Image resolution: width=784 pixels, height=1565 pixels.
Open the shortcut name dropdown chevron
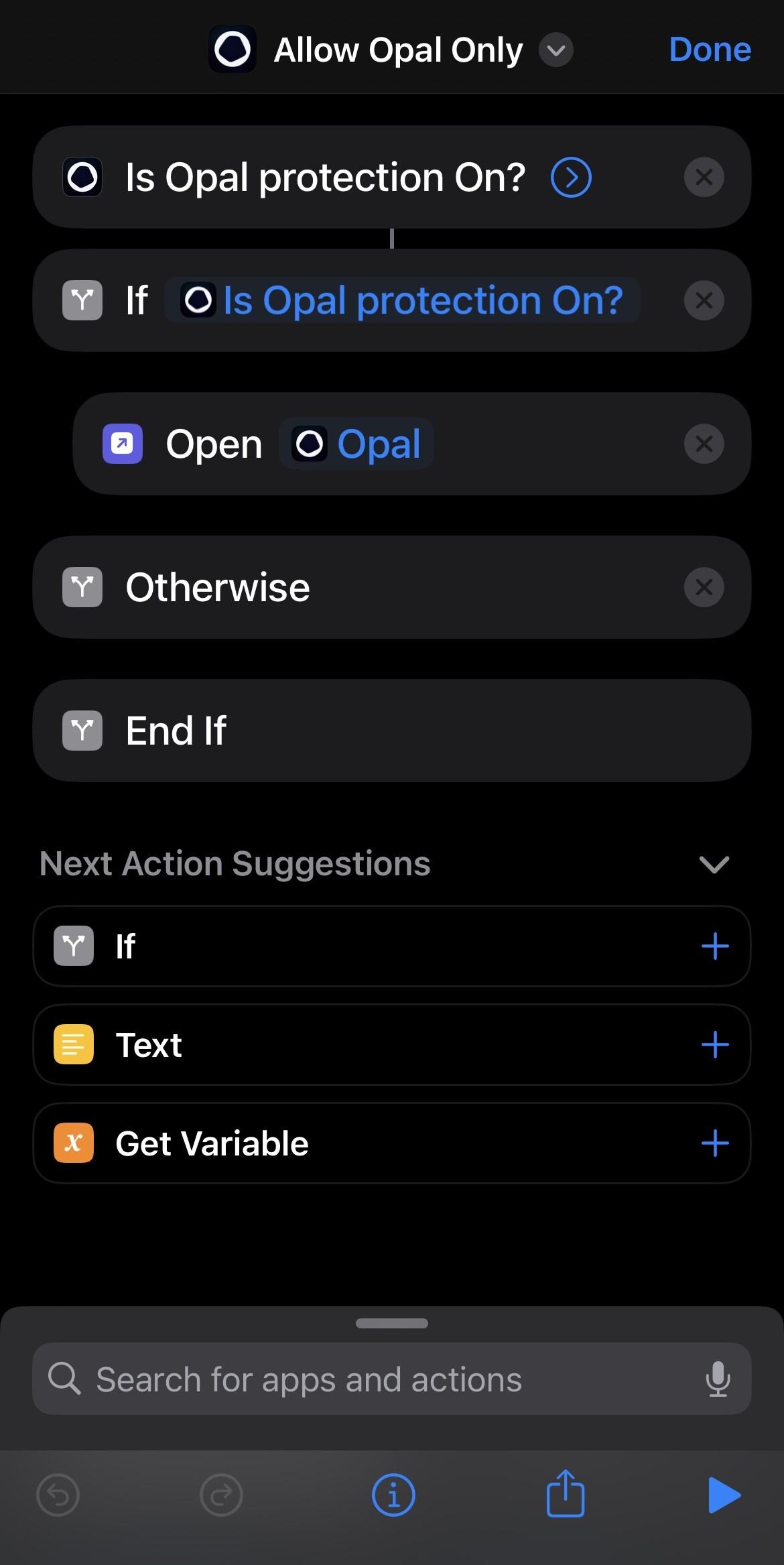(556, 50)
